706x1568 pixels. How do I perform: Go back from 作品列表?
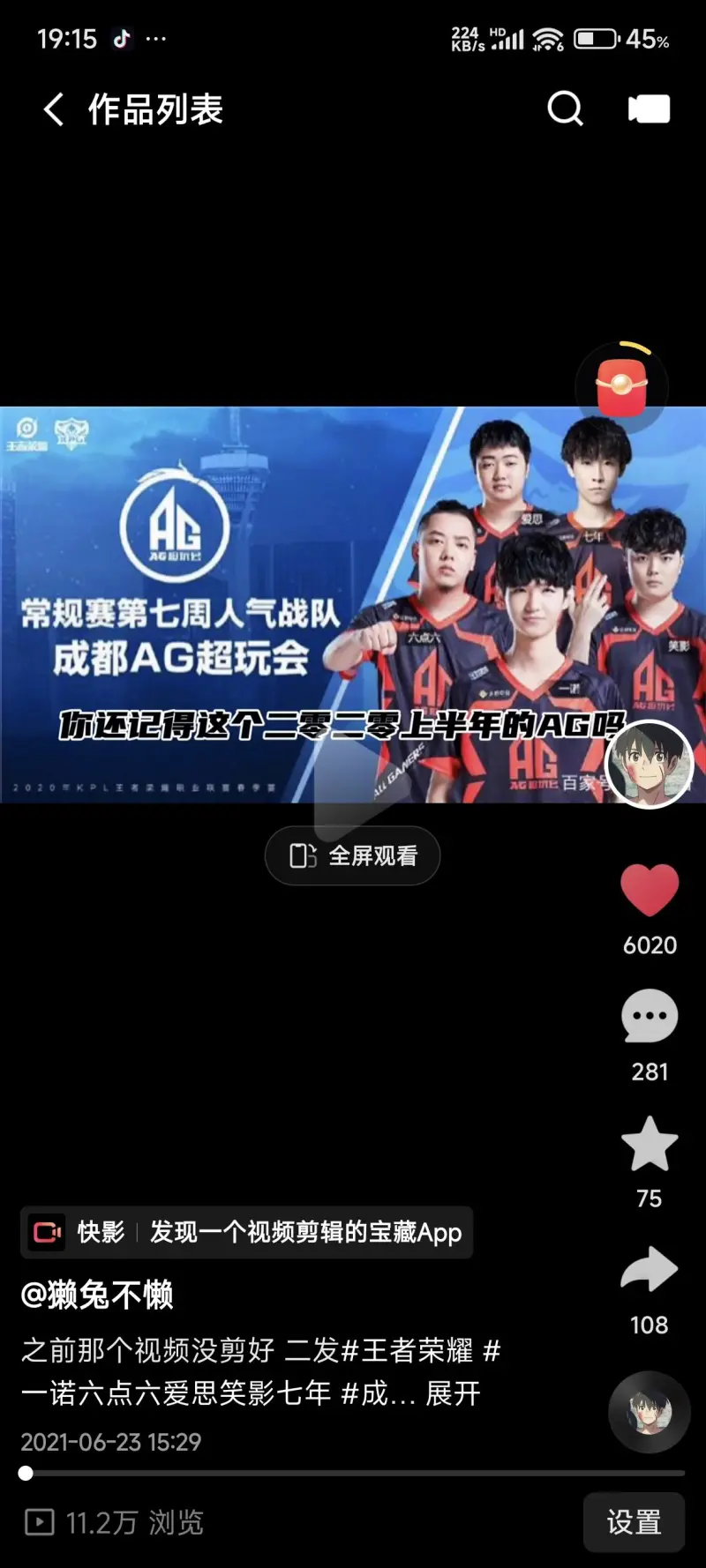click(x=54, y=110)
